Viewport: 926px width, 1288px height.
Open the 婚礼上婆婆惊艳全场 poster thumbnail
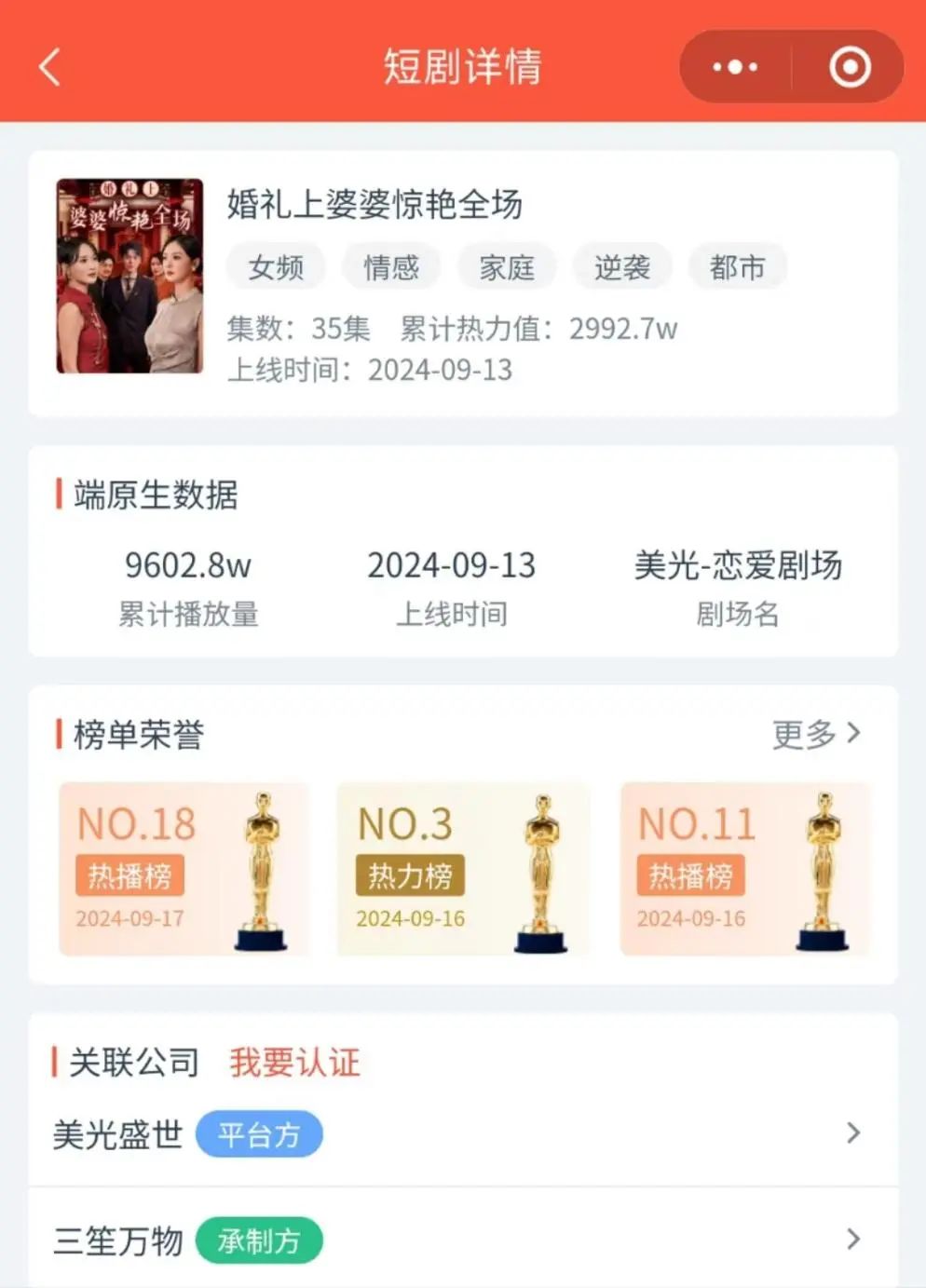tap(129, 277)
